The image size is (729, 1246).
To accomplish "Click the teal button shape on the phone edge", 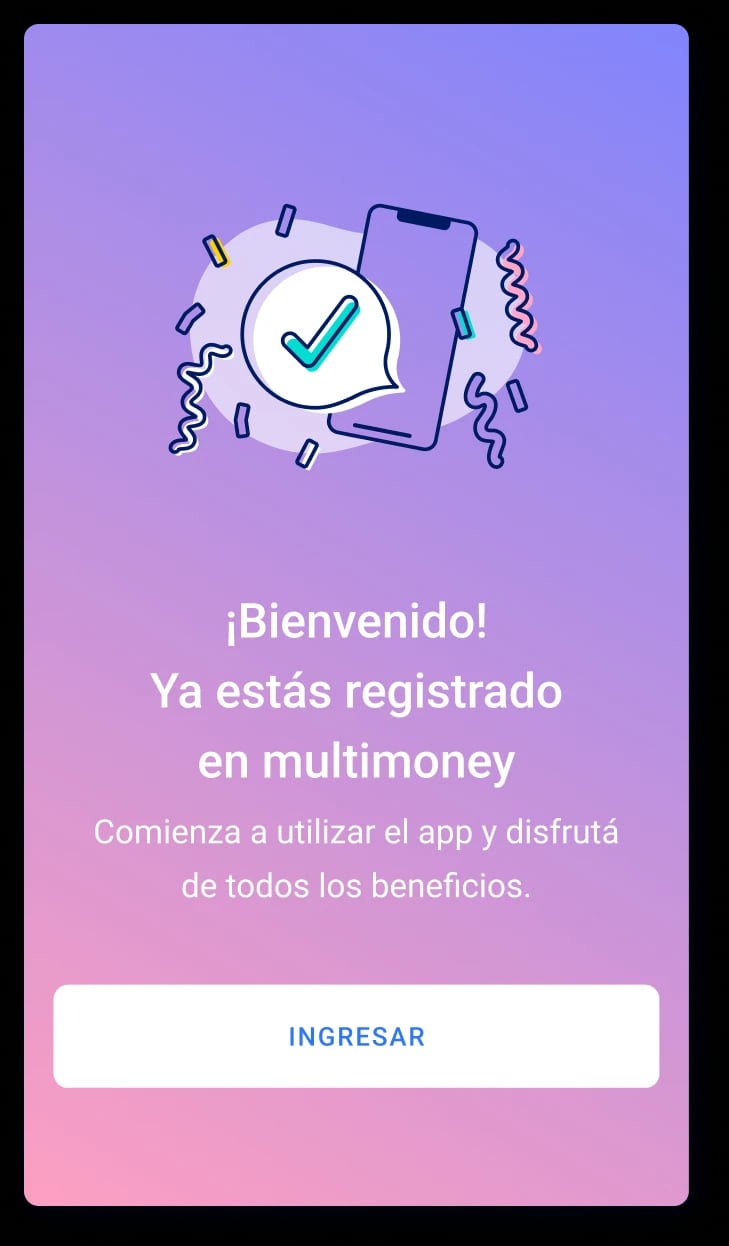I will (463, 321).
